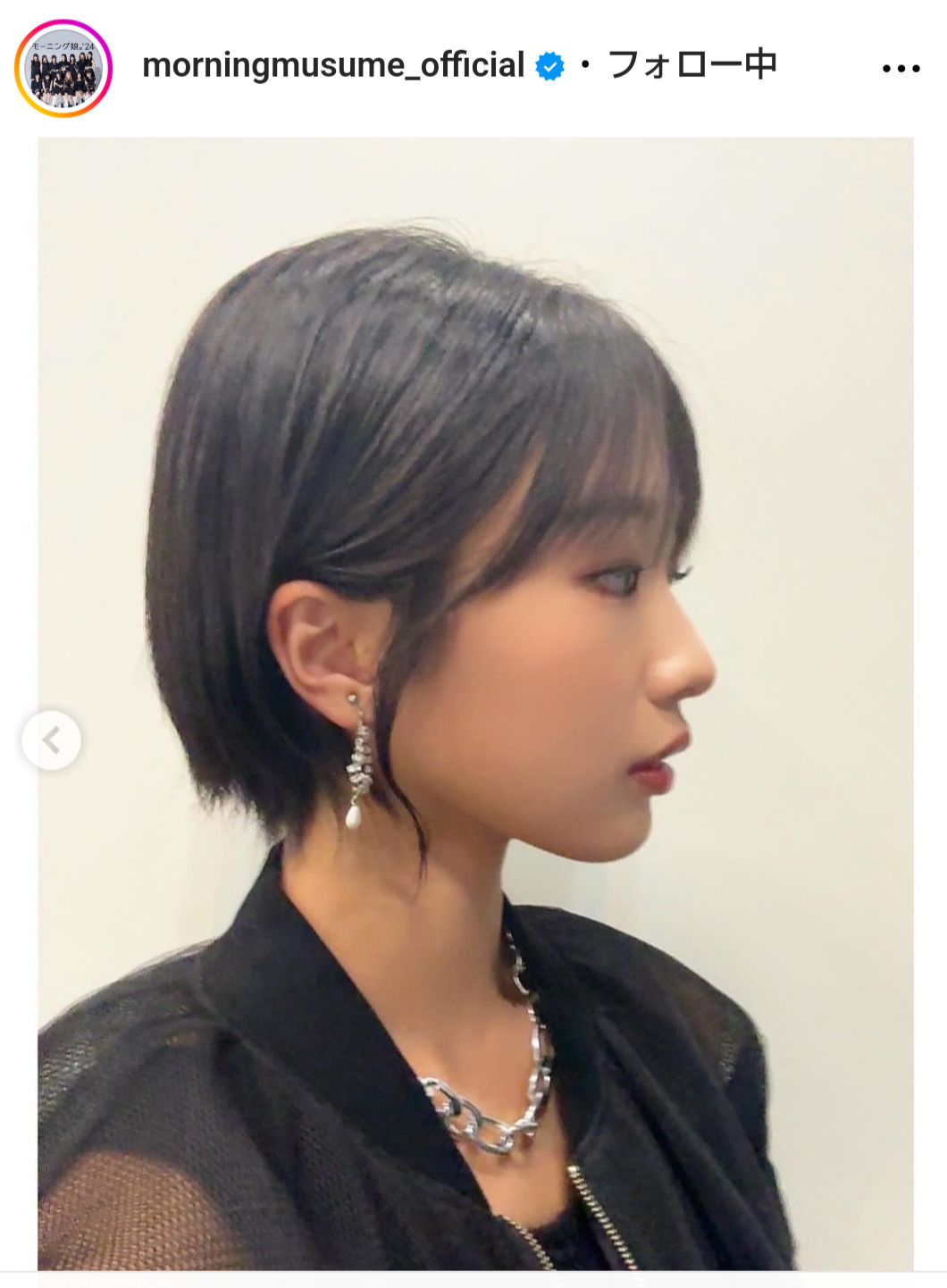Go to the previous photo in carousel
The width and height of the screenshot is (947, 1288).
pos(52,740)
